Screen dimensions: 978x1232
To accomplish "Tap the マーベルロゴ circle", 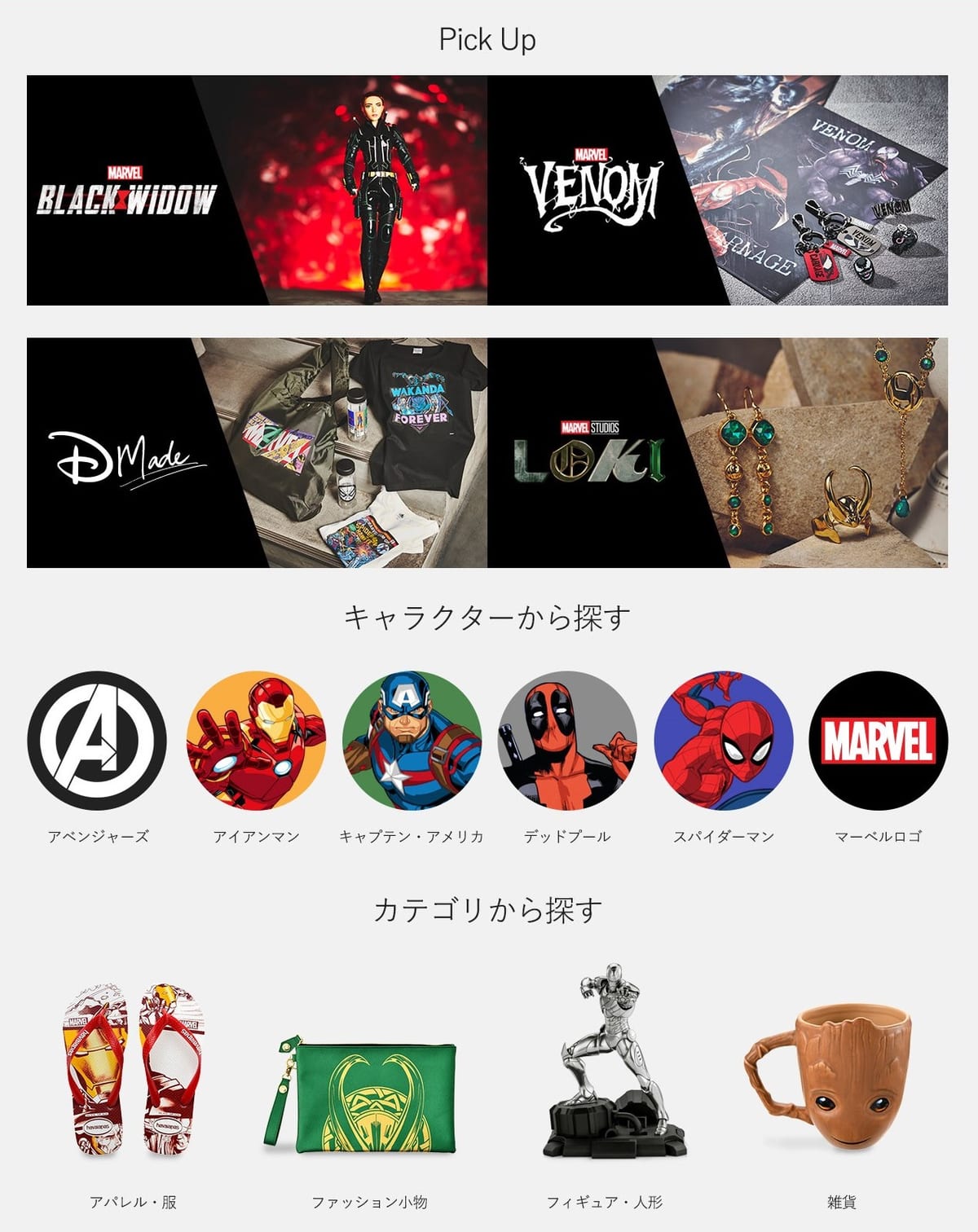I will (x=879, y=741).
